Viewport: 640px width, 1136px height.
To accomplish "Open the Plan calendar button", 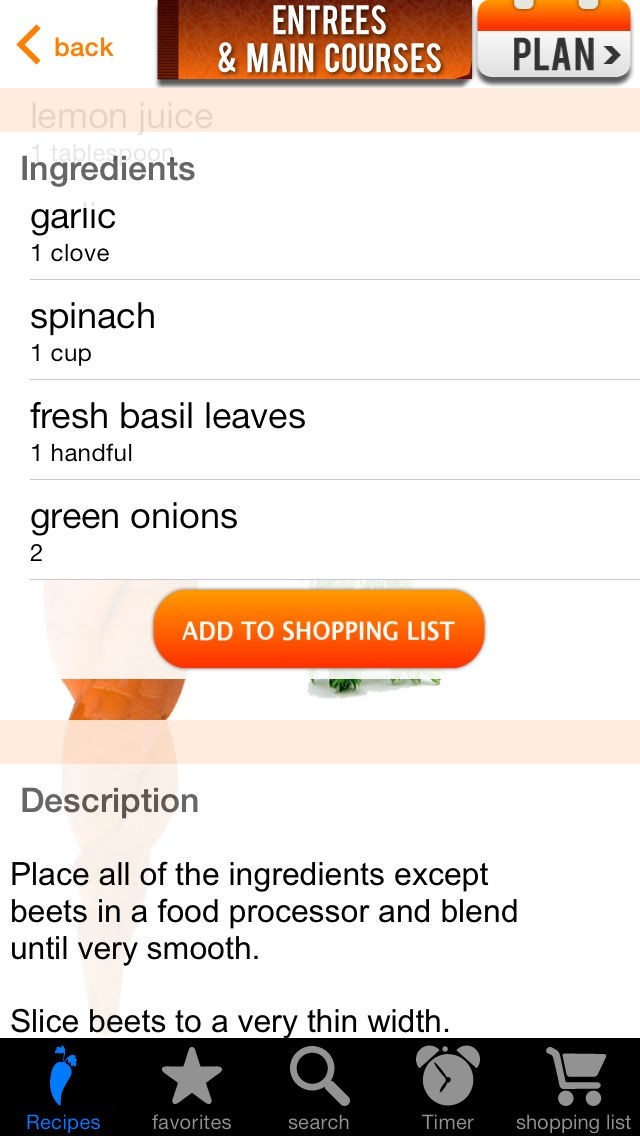I will 553,42.
